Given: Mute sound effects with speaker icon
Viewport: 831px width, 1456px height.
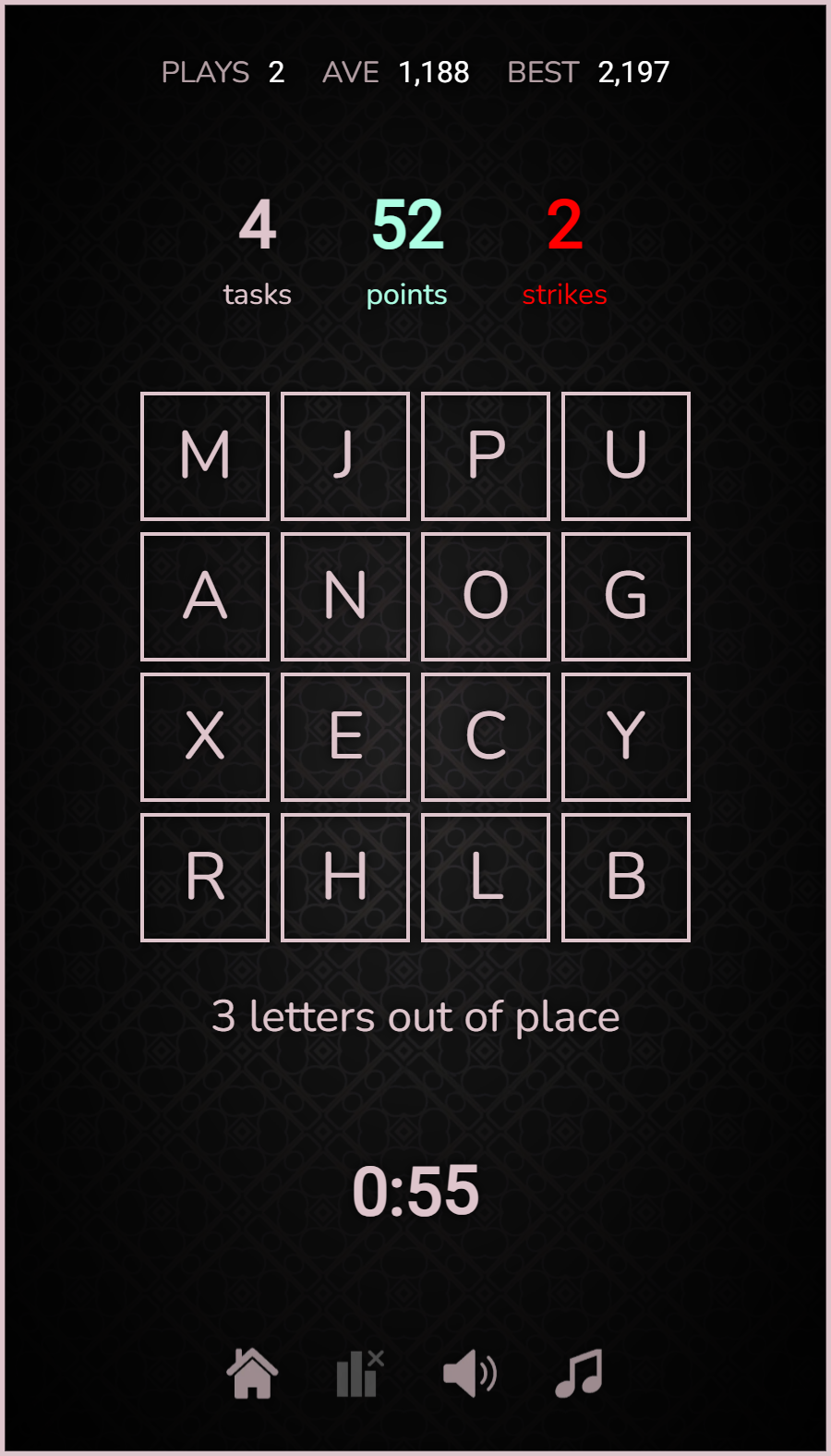Looking at the screenshot, I should tap(470, 1374).
